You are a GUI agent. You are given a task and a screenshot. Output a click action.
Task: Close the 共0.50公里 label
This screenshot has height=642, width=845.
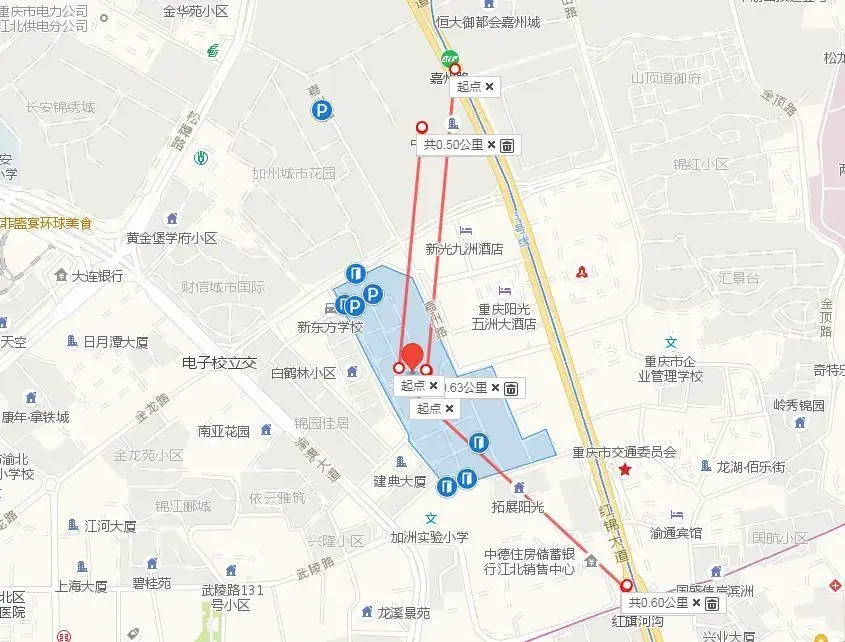tap(491, 145)
